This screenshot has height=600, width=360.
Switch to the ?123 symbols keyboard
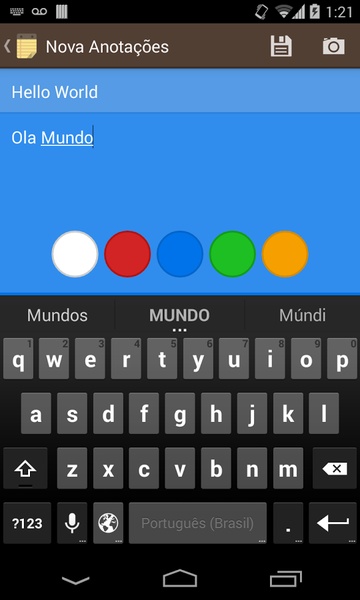pos(27,523)
